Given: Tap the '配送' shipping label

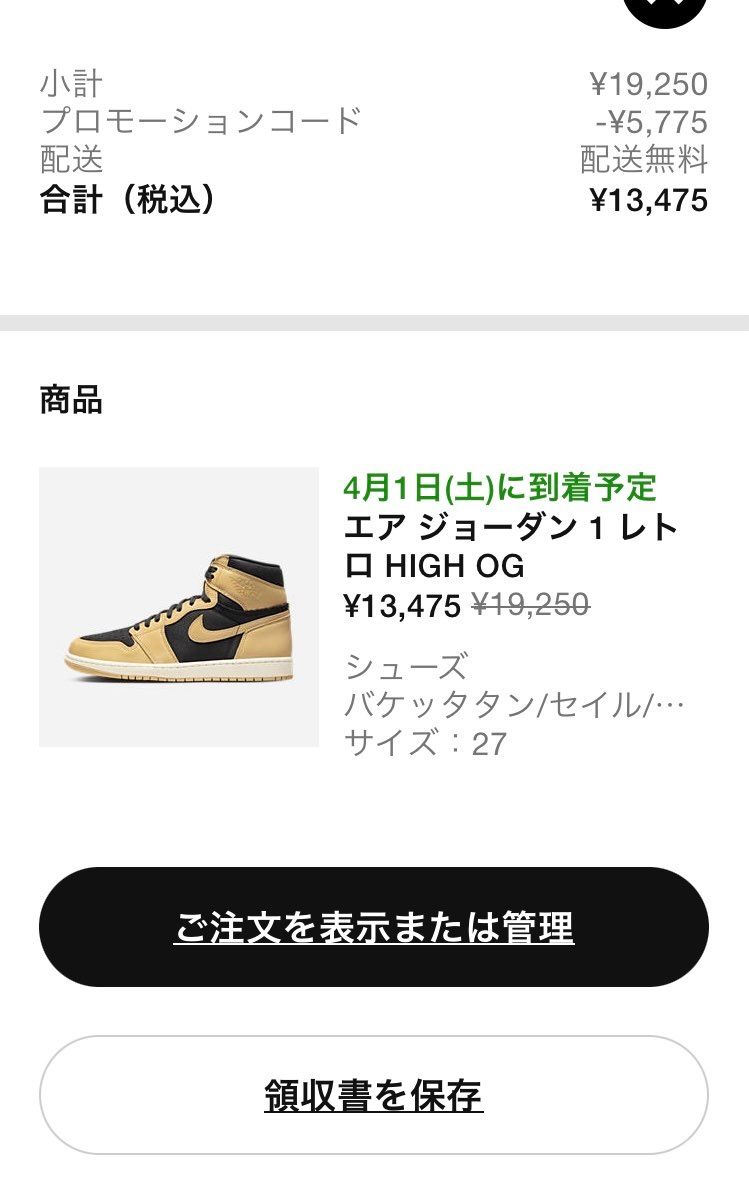Looking at the screenshot, I should 65,160.
